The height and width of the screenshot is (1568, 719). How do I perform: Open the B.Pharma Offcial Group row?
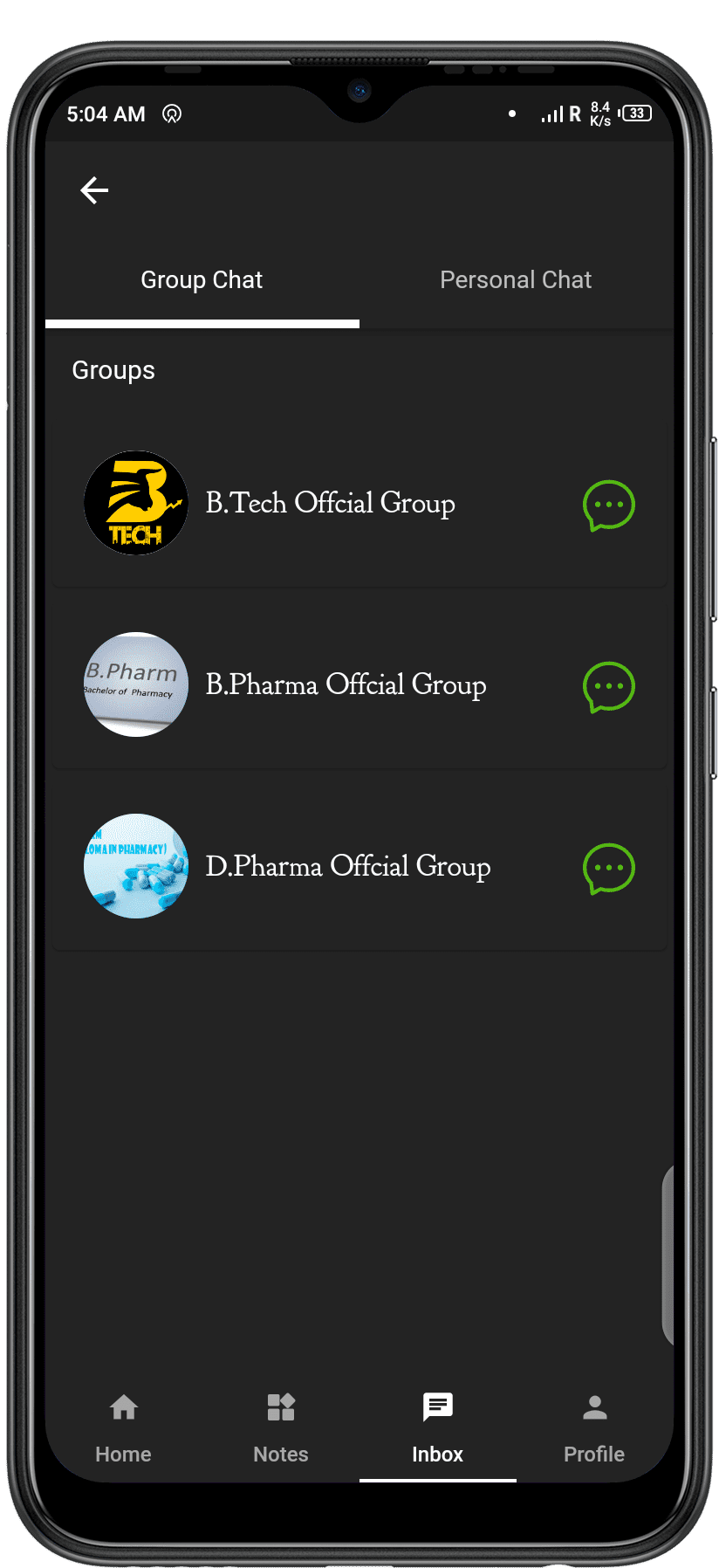(359, 685)
